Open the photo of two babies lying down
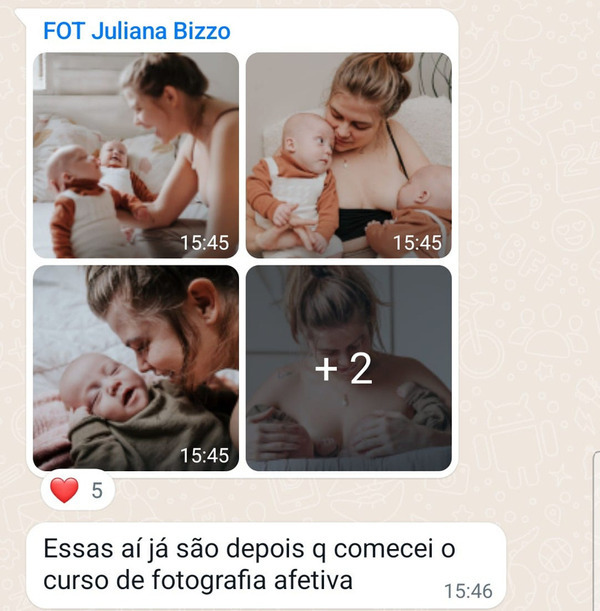 (x=136, y=155)
